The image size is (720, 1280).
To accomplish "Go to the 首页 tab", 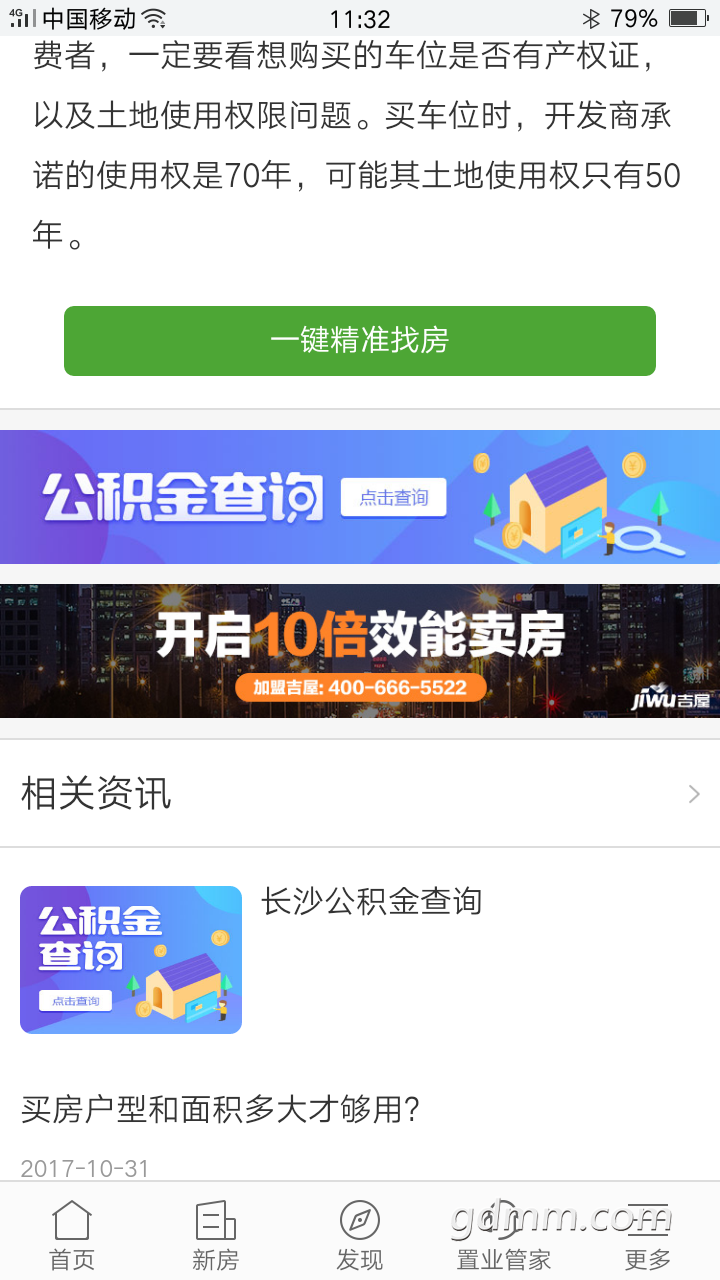I will point(72,1235).
